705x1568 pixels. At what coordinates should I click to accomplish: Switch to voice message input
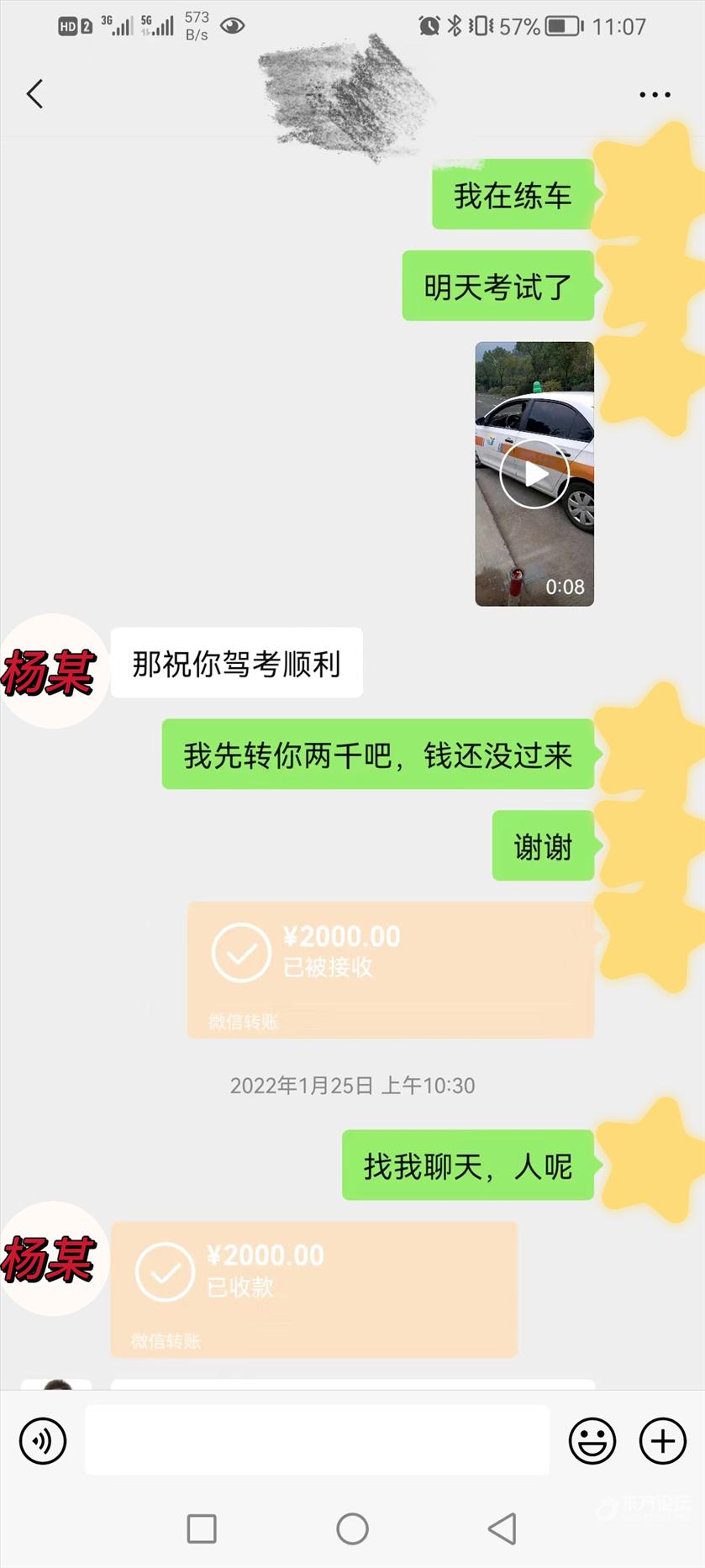coord(43,1441)
